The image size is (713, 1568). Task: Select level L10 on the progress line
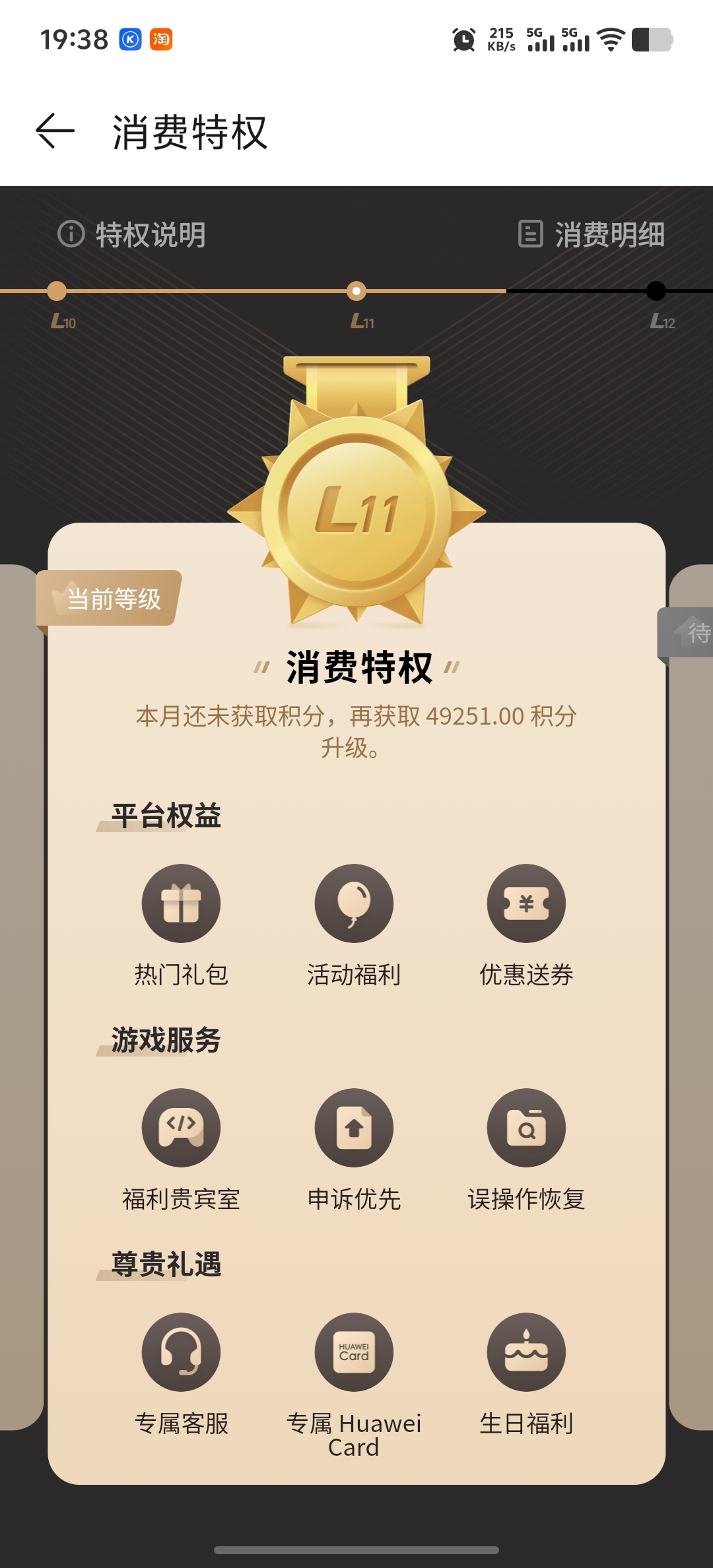tap(57, 292)
